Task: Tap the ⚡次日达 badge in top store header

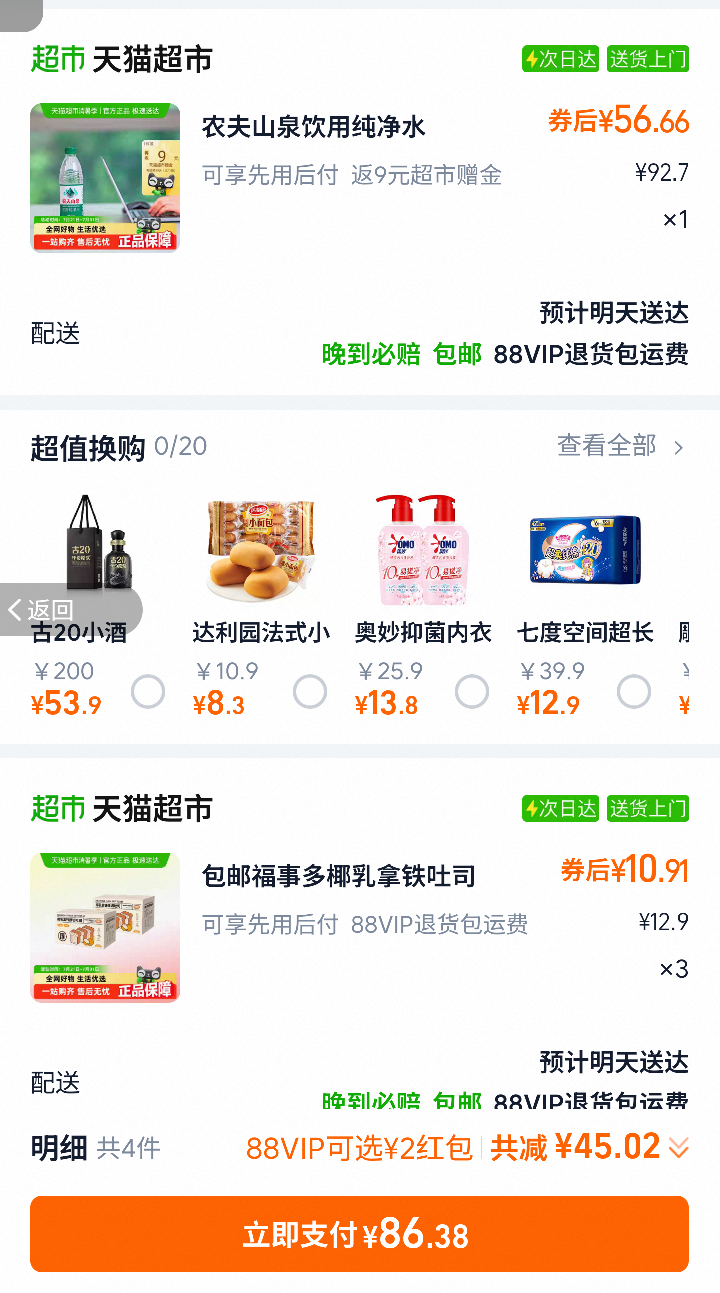Action: 560,59
